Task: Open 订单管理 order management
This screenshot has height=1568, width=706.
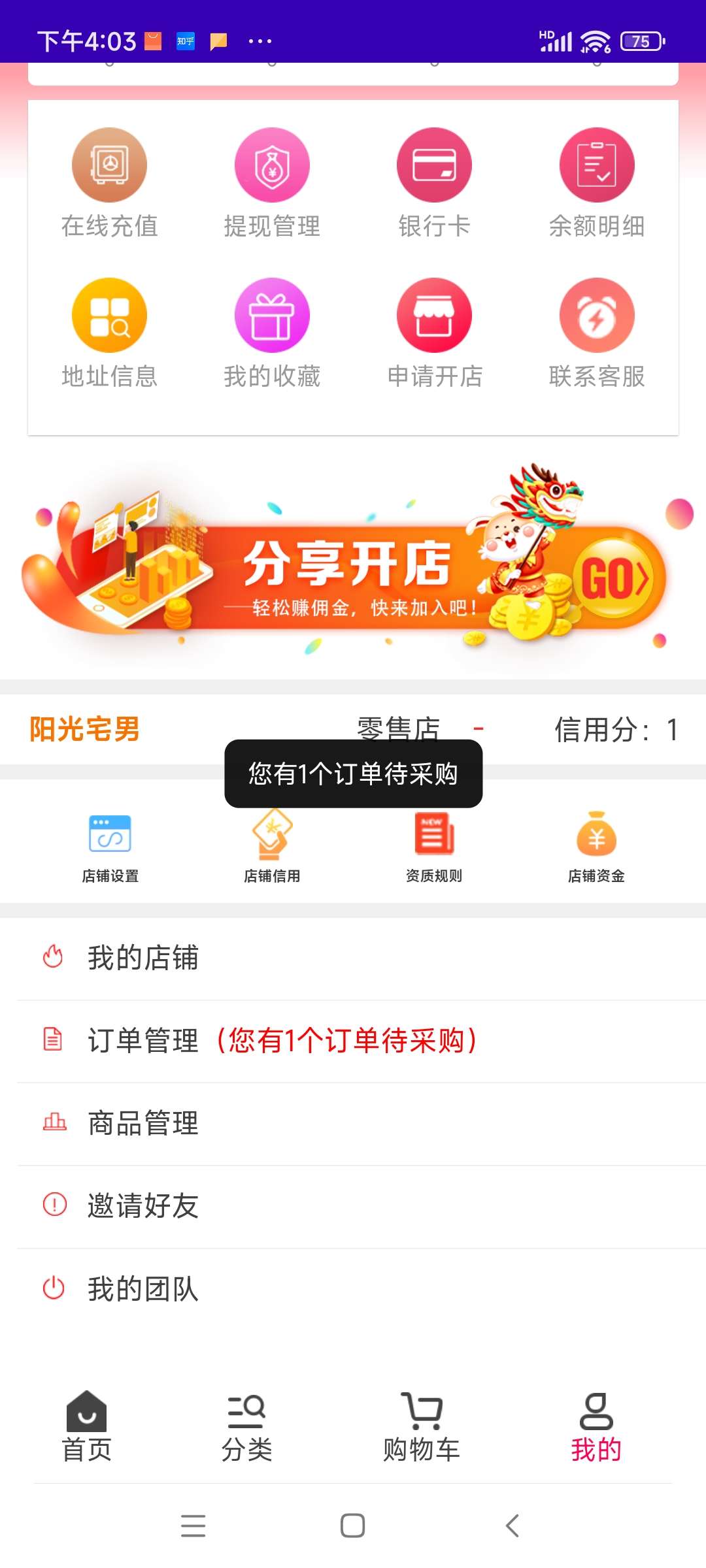Action: (353, 1040)
